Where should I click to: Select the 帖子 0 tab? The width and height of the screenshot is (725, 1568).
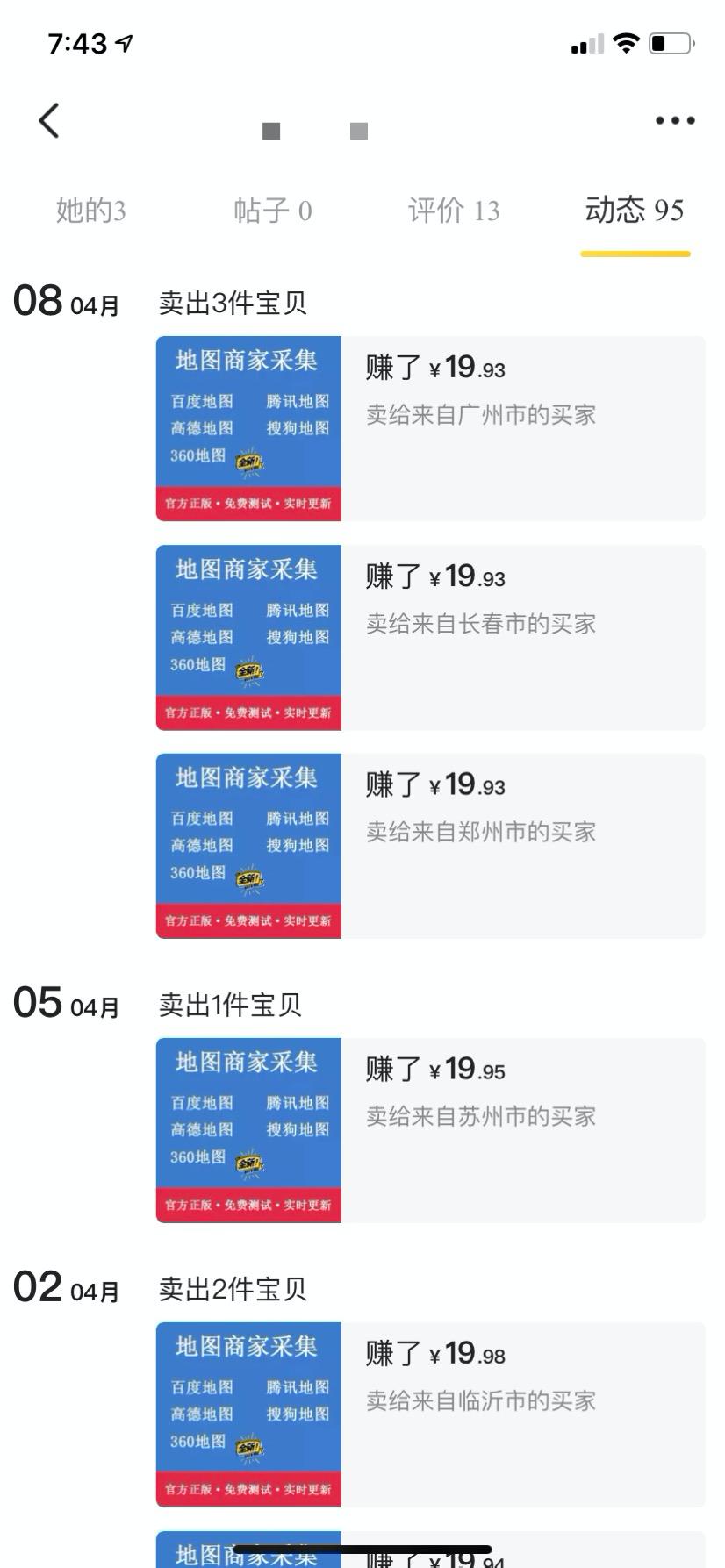tap(273, 211)
